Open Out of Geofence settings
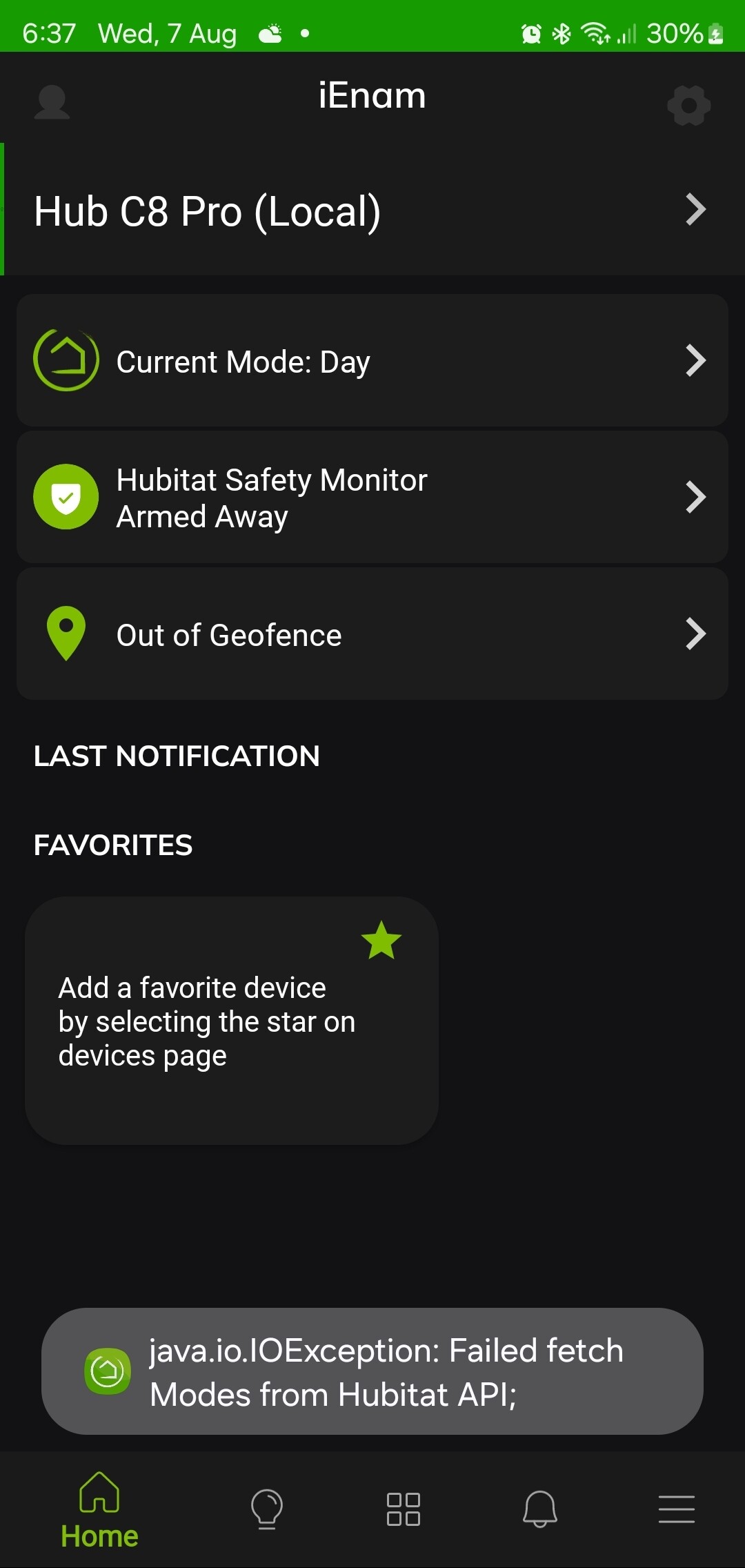 (372, 634)
